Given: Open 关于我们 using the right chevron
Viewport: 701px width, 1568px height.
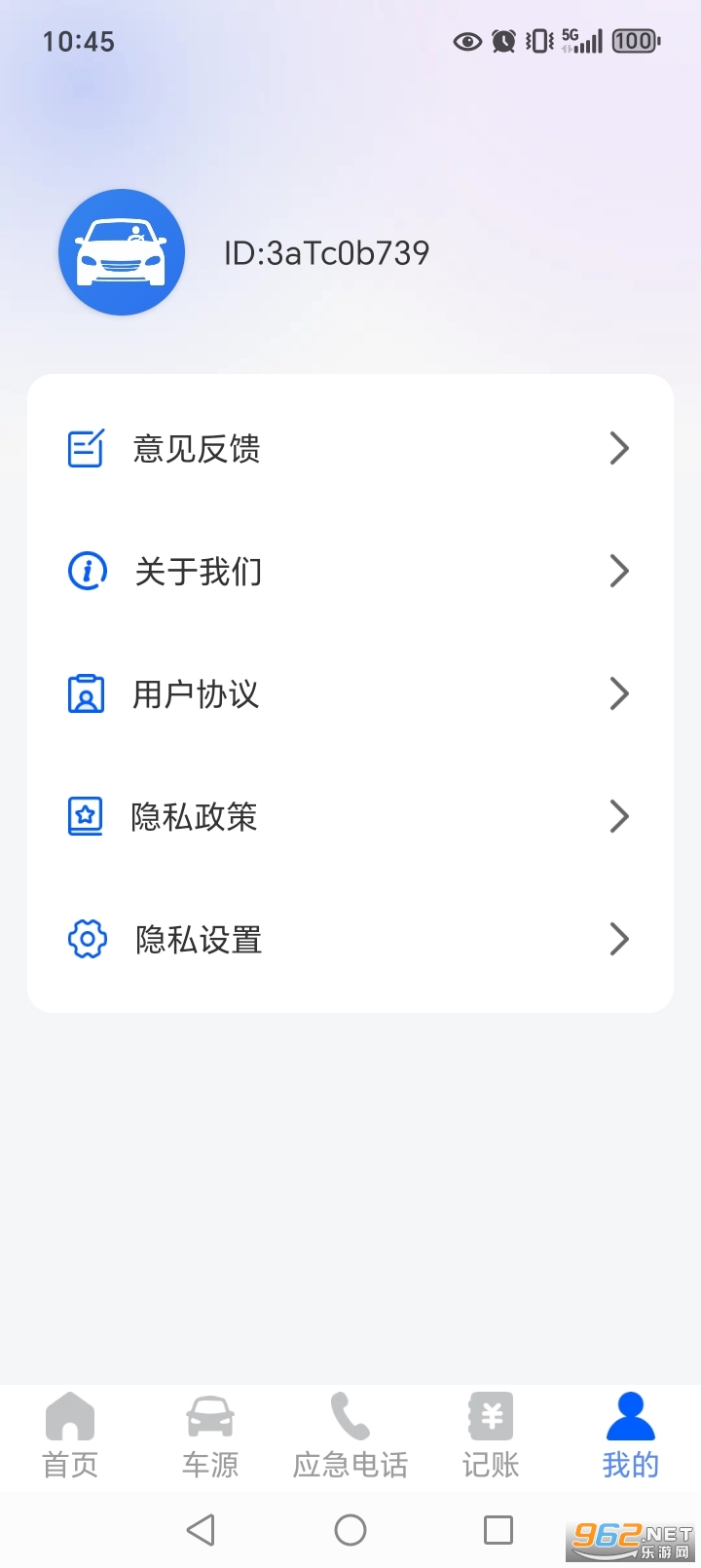Looking at the screenshot, I should coord(619,571).
